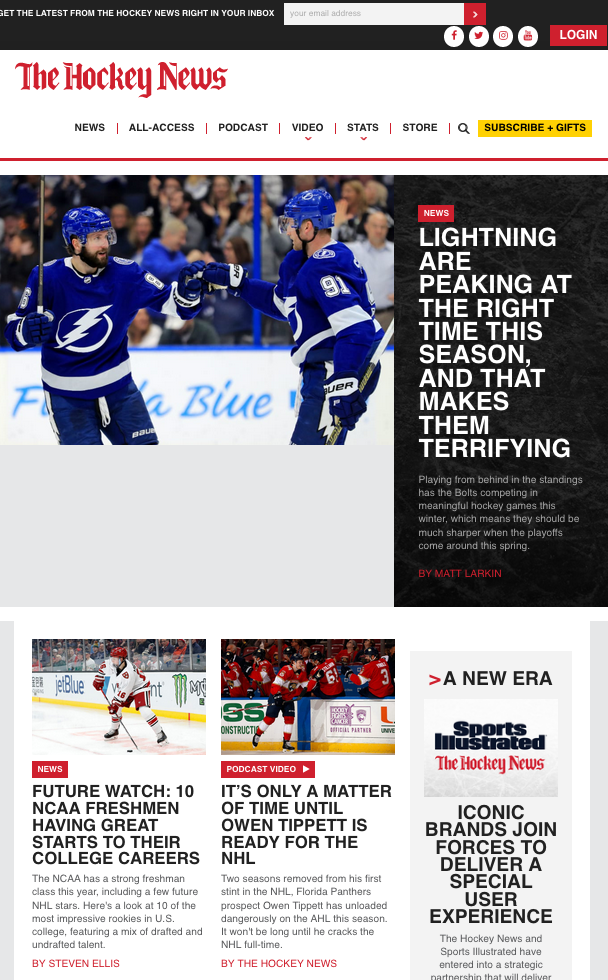Open the Owen Tippett podcast video article
608x980 pixels.
(306, 824)
